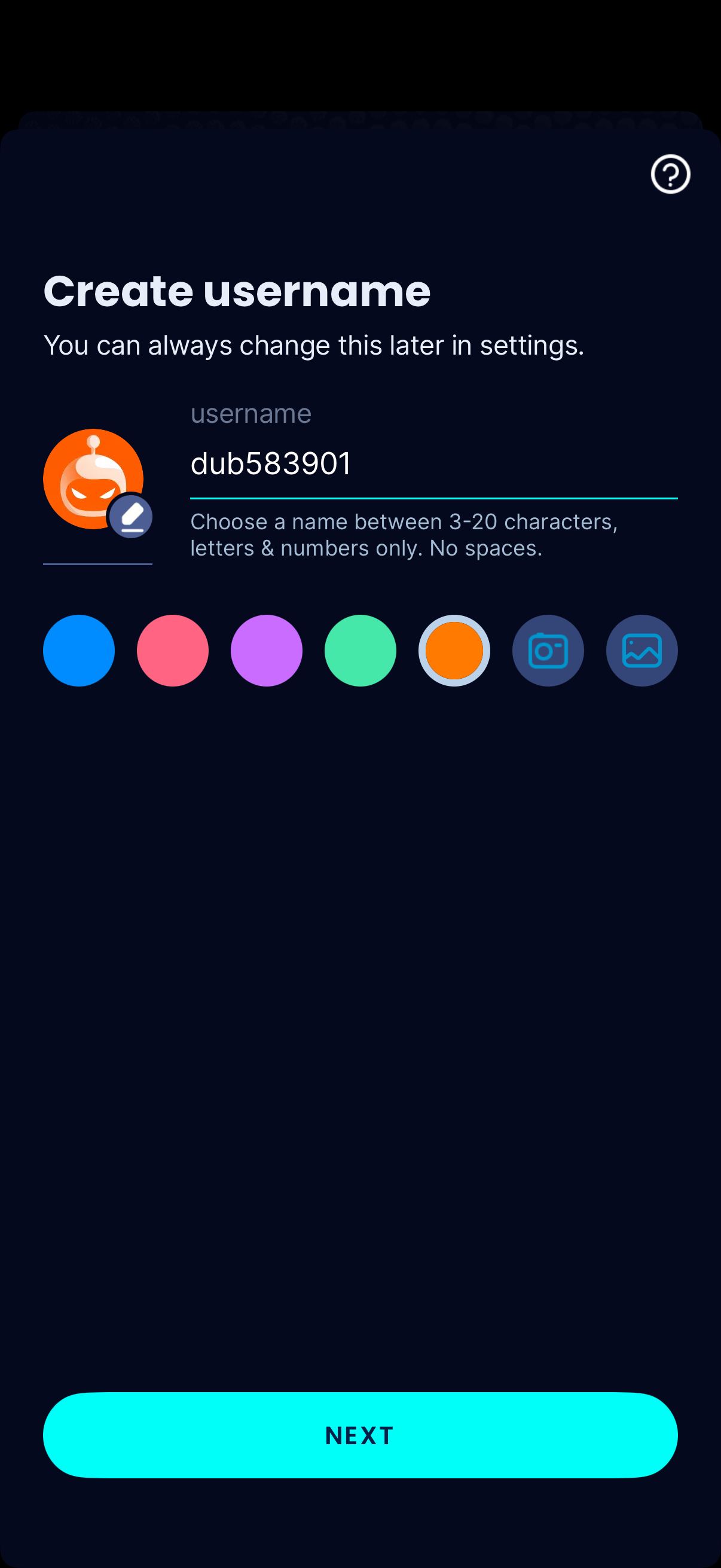
Task: Select the camera icon beside the color circles
Action: click(x=547, y=650)
